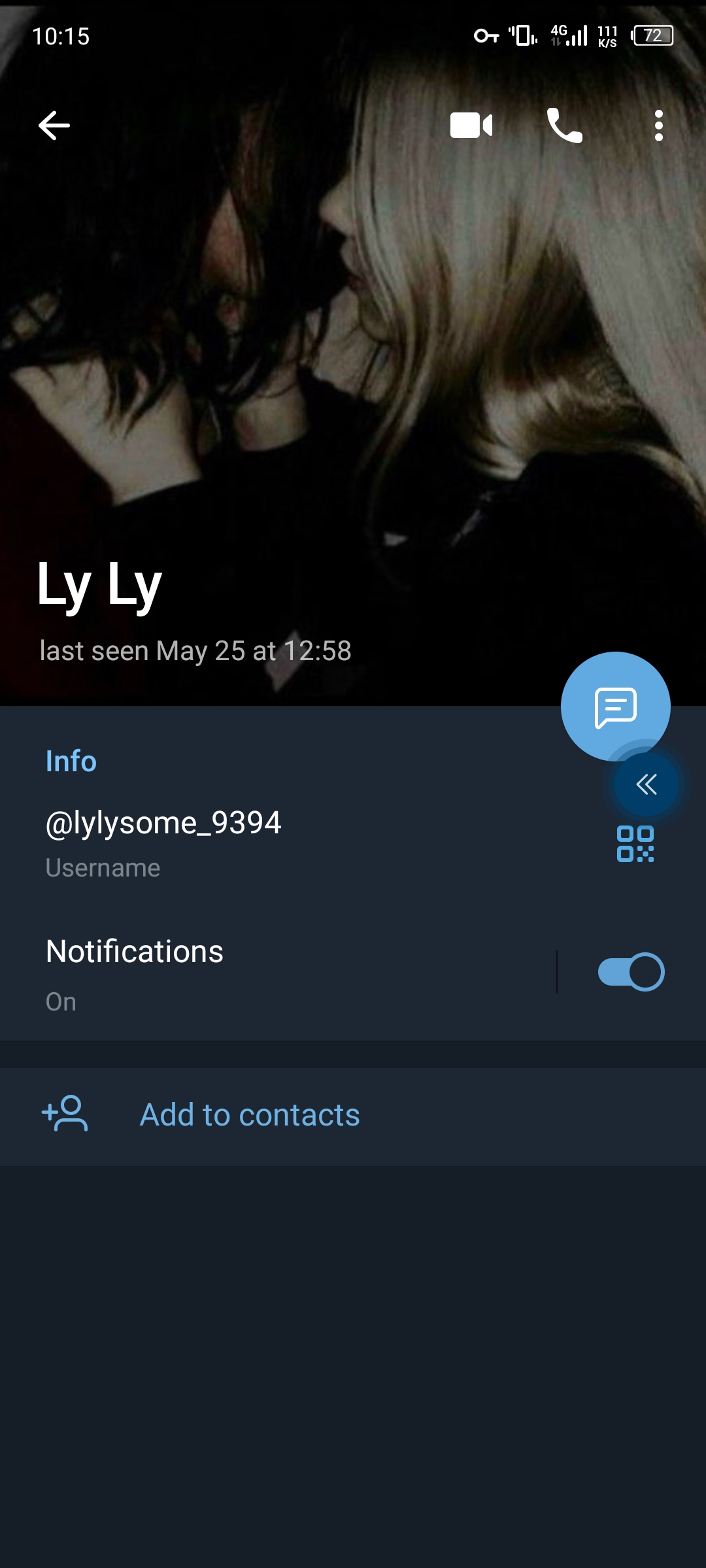This screenshot has width=706, height=1568.
Task: Open the message chat with Ly Ly
Action: point(615,706)
